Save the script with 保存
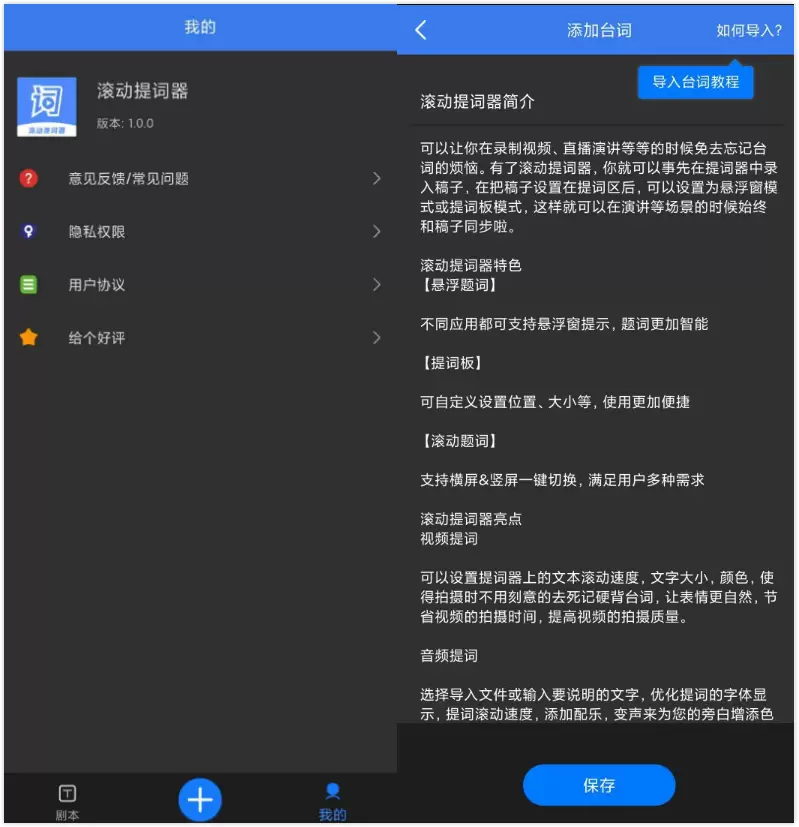The width and height of the screenshot is (799, 827). 598,785
